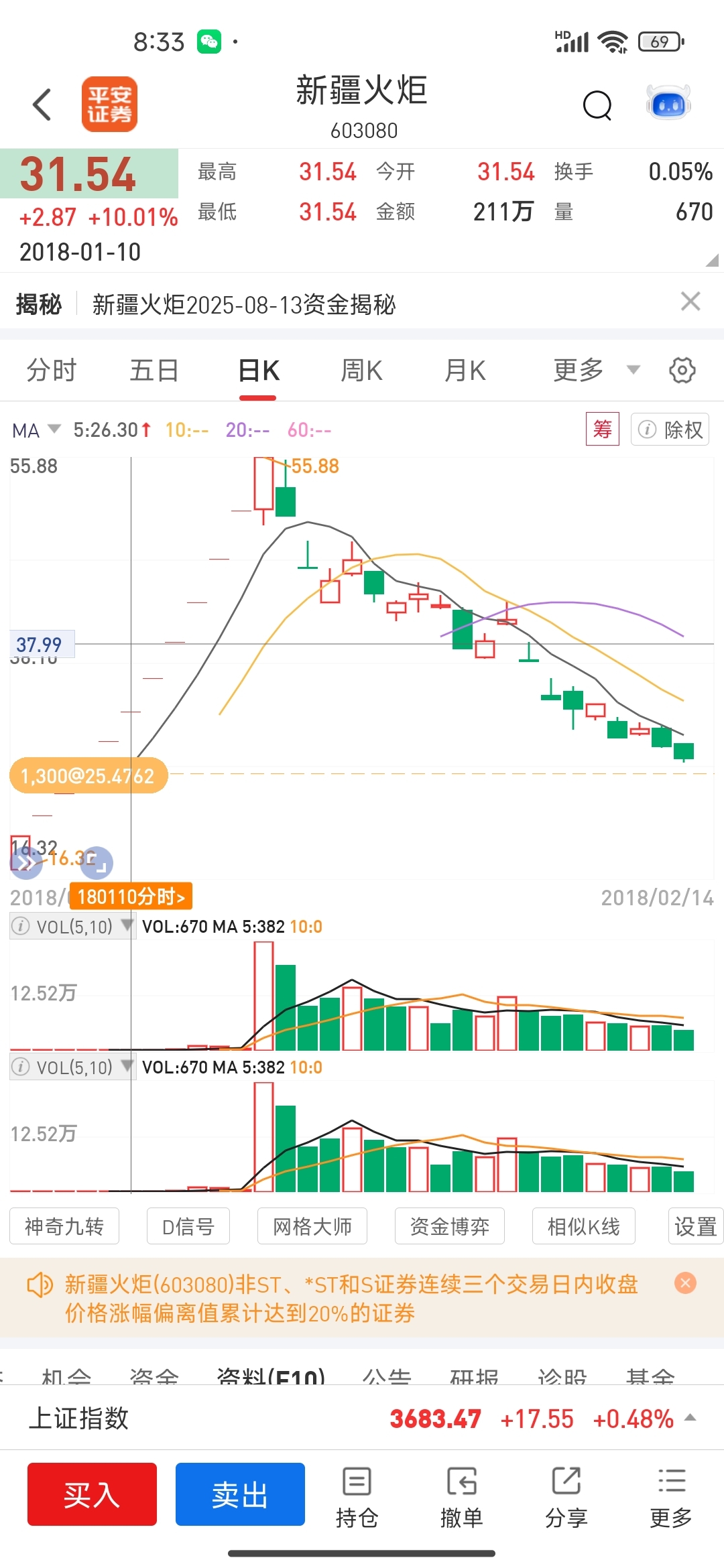Switch to the 月K chart tab
This screenshot has height=1568, width=724.
pos(465,371)
